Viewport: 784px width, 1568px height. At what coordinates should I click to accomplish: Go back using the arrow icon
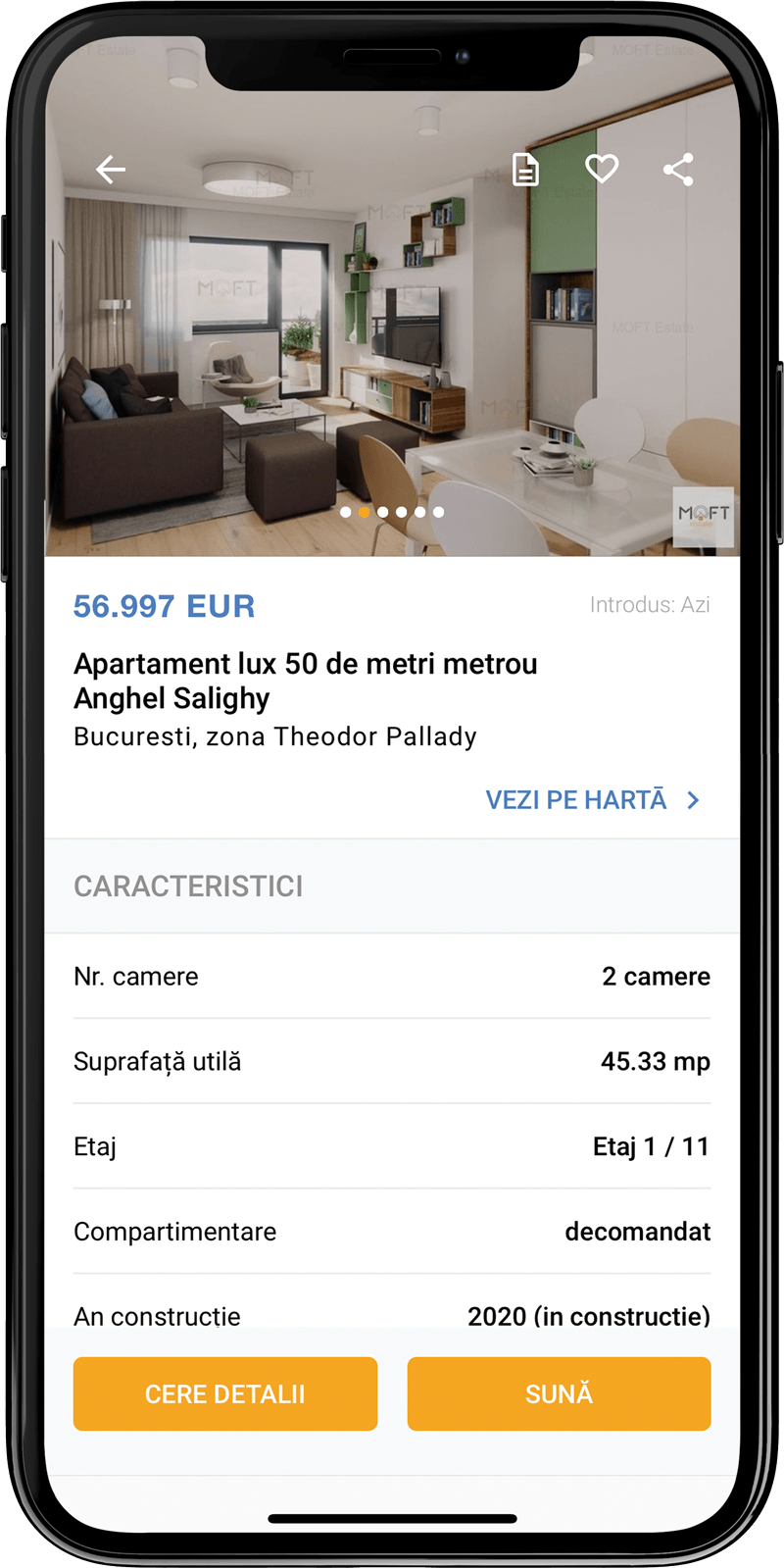pos(111,170)
